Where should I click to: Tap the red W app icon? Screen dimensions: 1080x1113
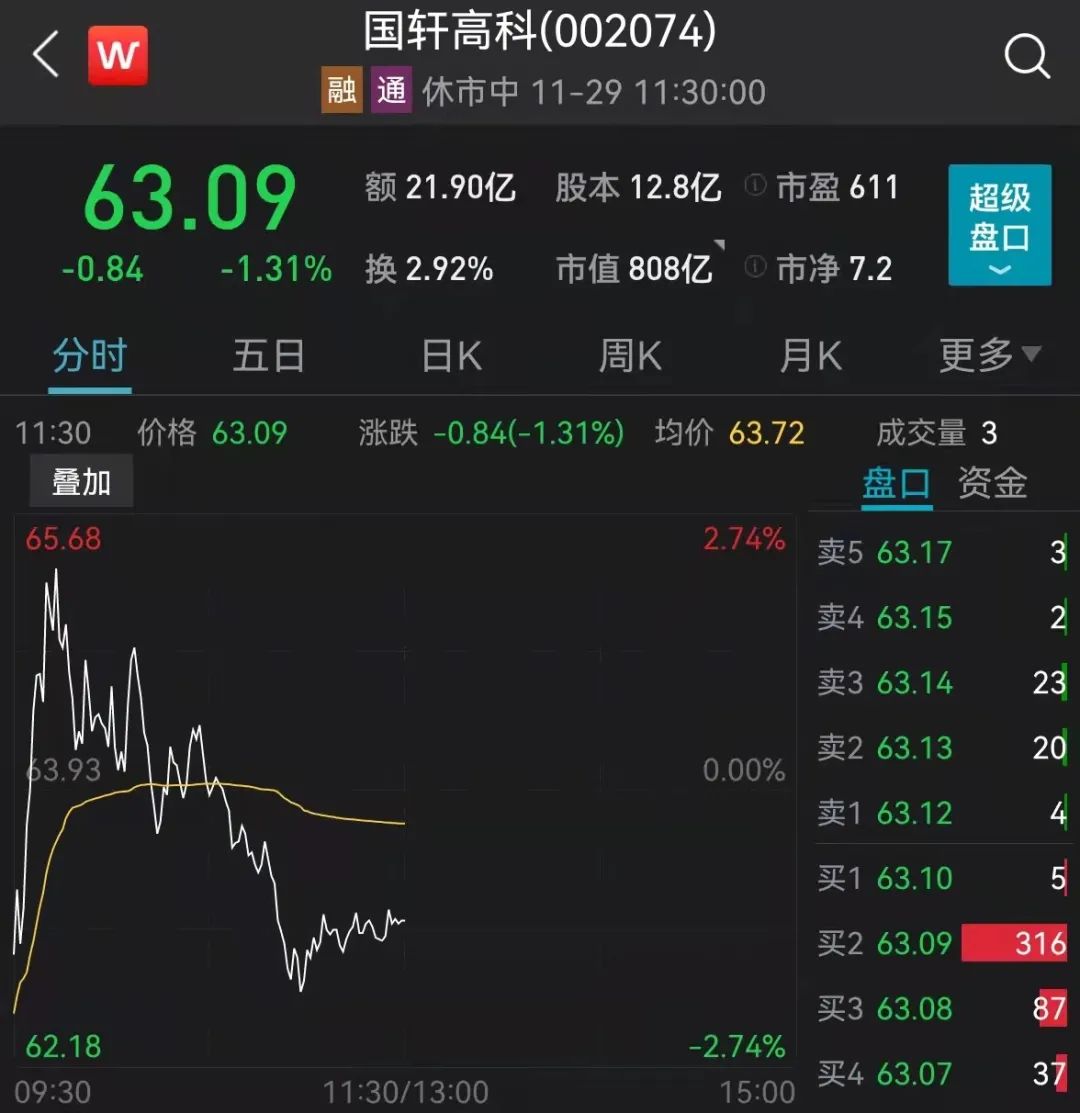pyautogui.click(x=118, y=55)
